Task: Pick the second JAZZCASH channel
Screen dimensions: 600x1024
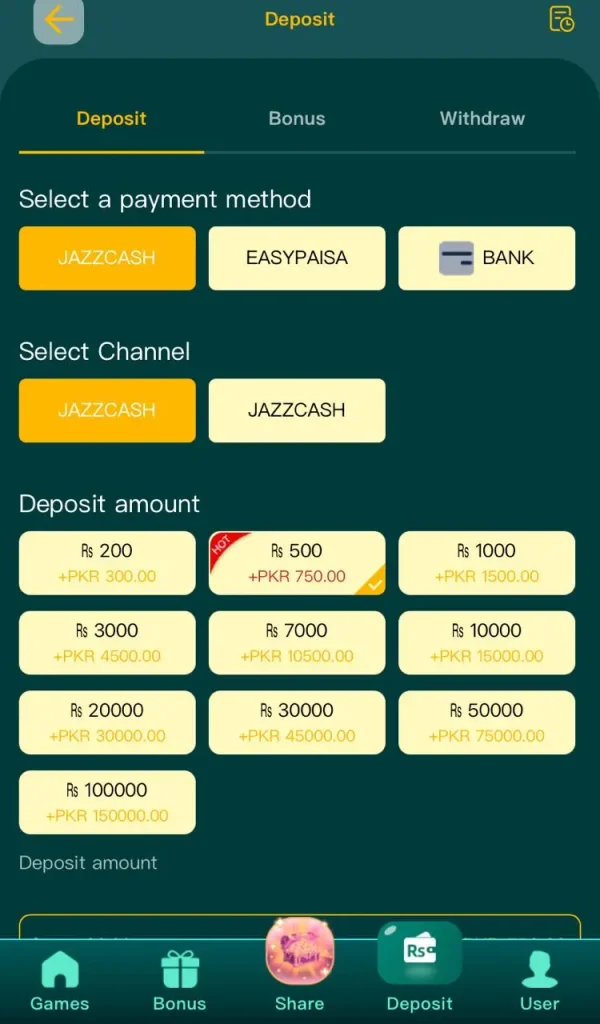Action: point(297,410)
